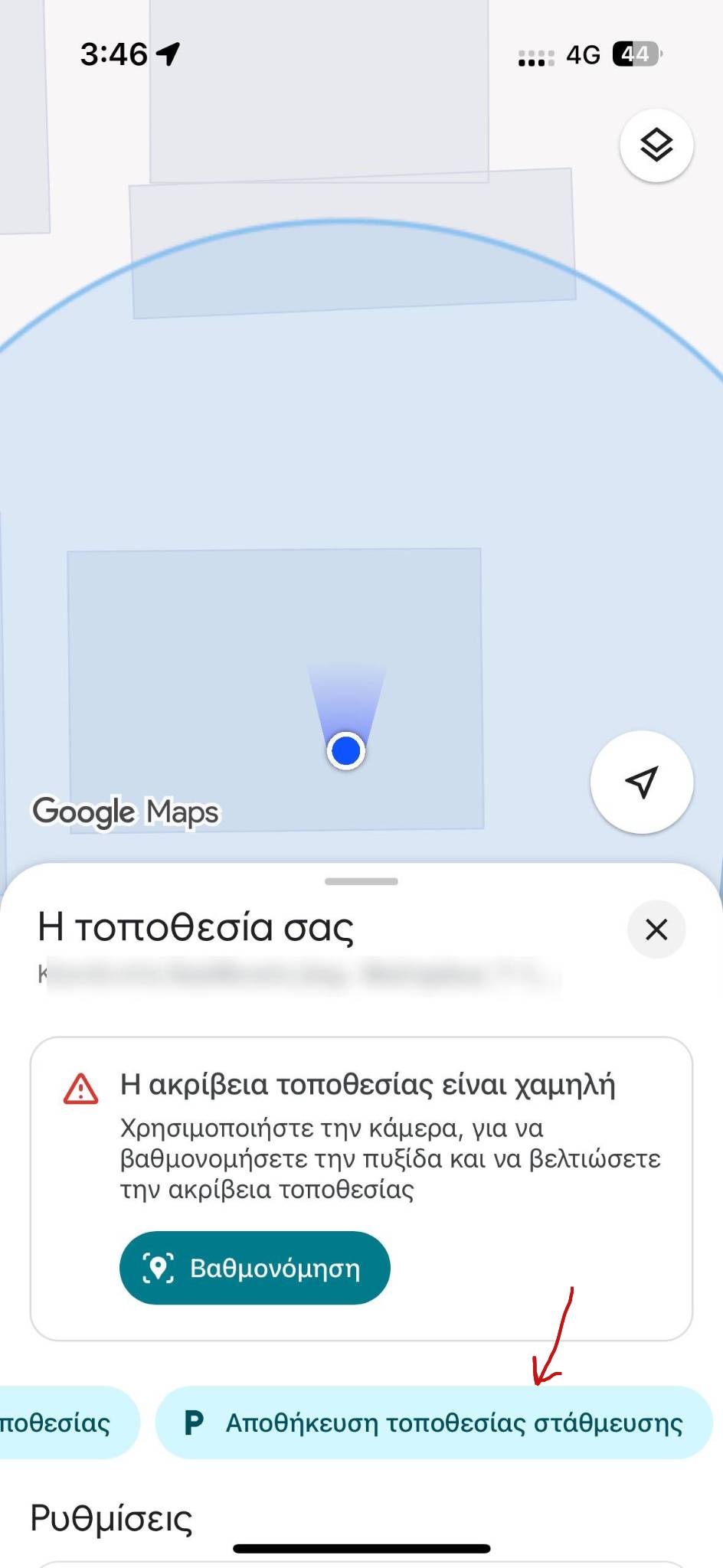723x1568 pixels.
Task: Tap the Βαθμονόμηση calibrate button
Action: [x=254, y=1268]
